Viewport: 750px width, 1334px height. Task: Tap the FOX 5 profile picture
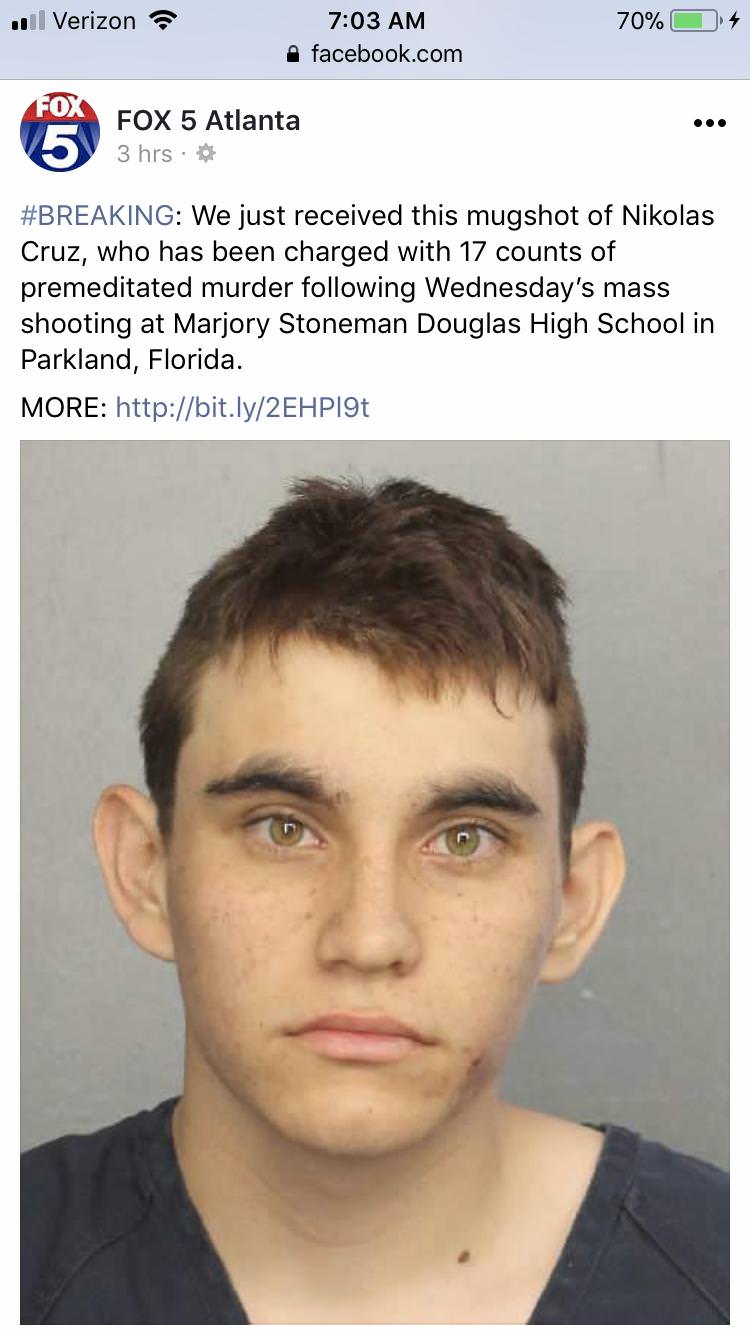click(60, 133)
